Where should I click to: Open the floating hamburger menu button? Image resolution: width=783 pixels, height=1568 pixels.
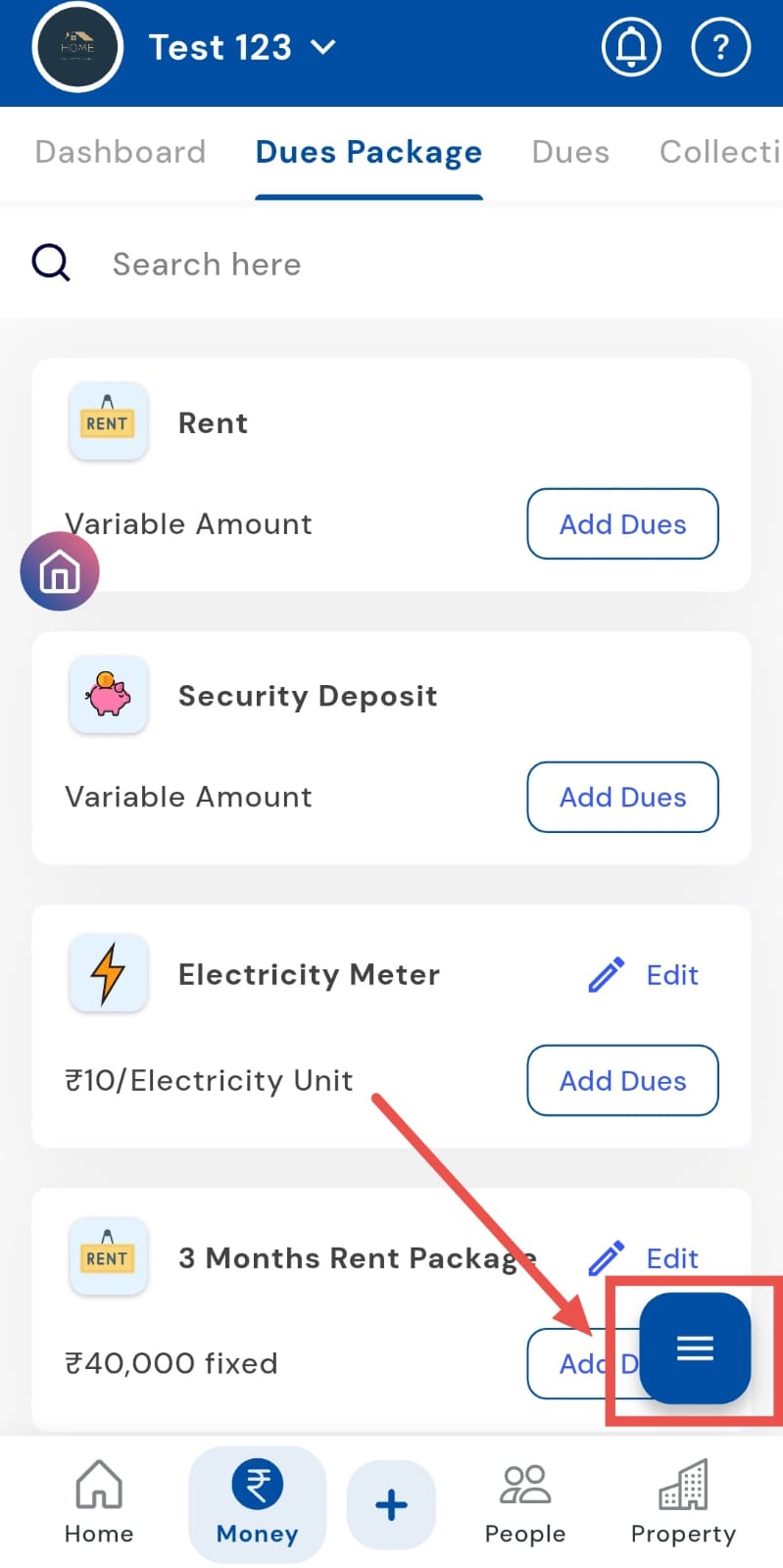[695, 1348]
